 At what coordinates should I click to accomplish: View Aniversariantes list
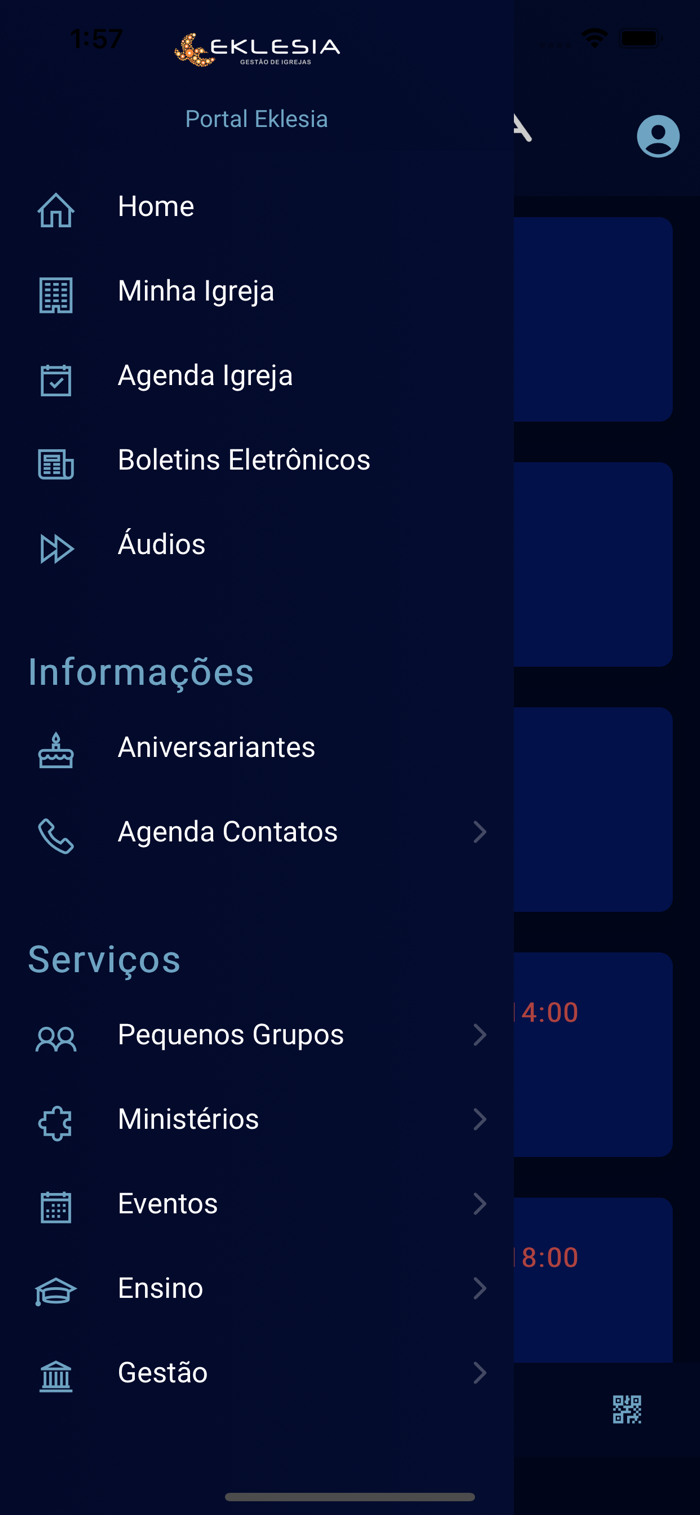(x=257, y=748)
